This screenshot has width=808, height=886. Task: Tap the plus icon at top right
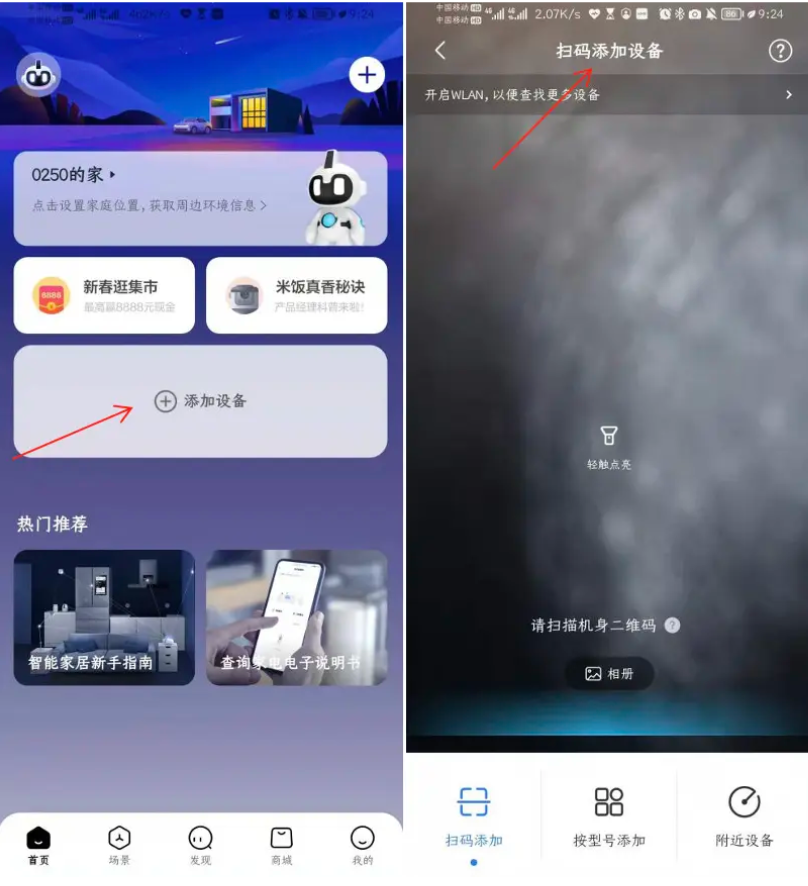point(367,74)
